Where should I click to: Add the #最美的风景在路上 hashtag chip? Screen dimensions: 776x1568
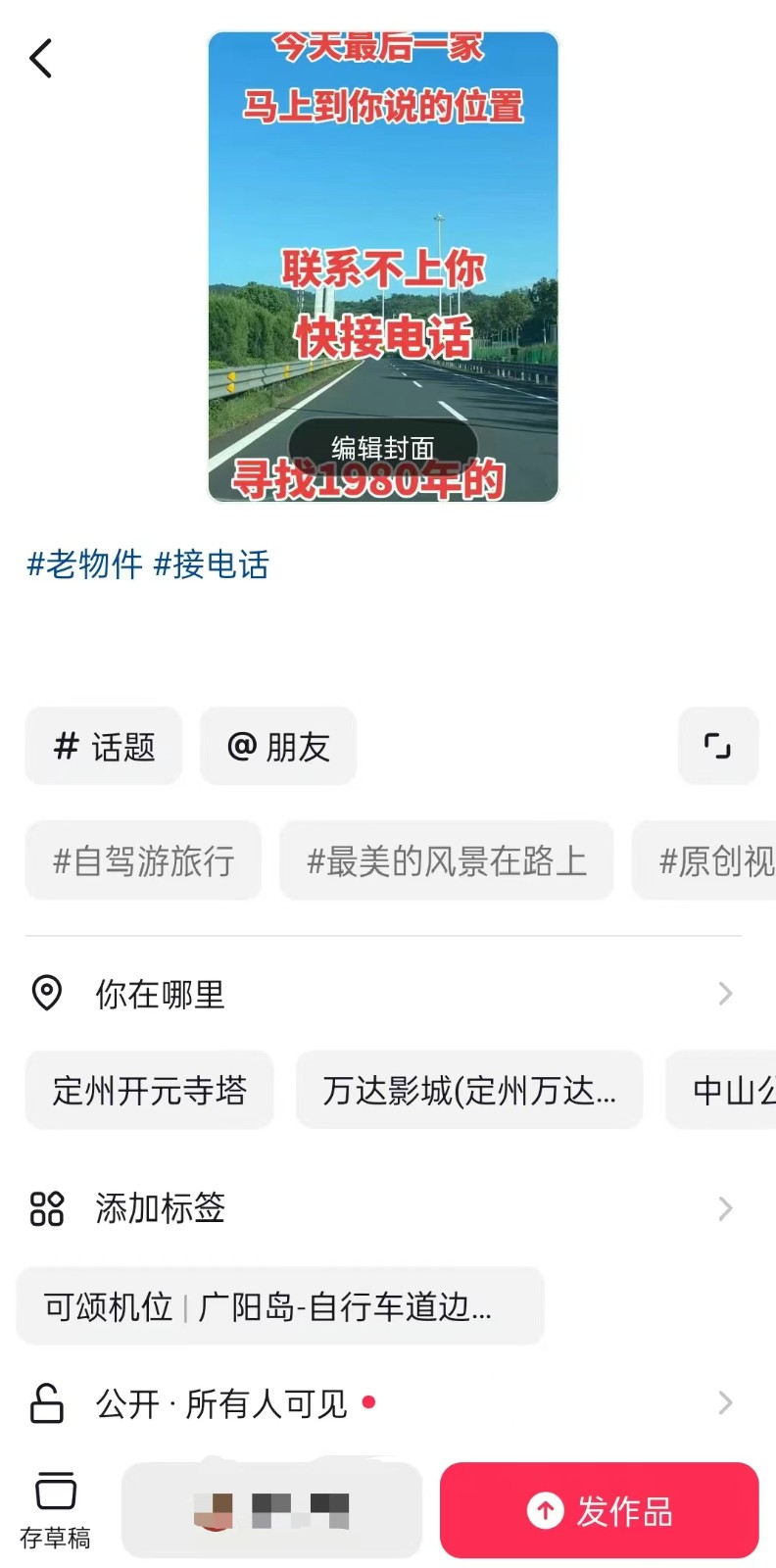coord(447,861)
